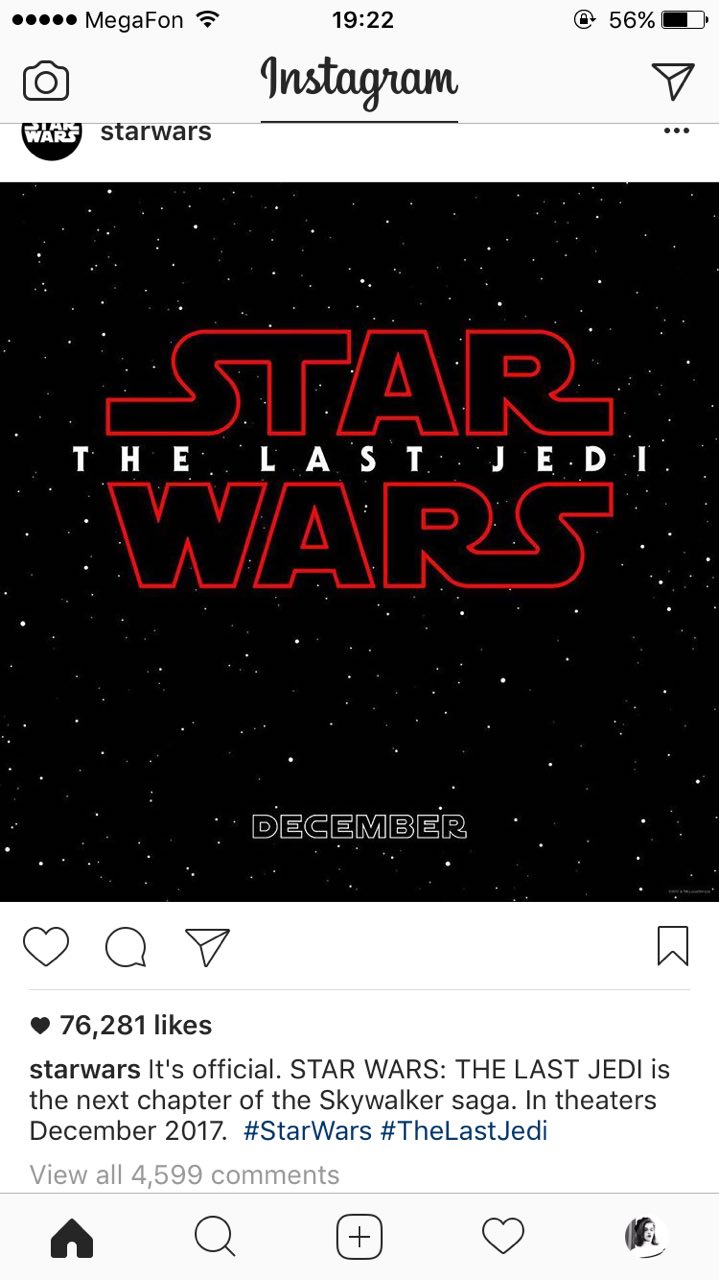Open the starwars profile picture

(51, 138)
